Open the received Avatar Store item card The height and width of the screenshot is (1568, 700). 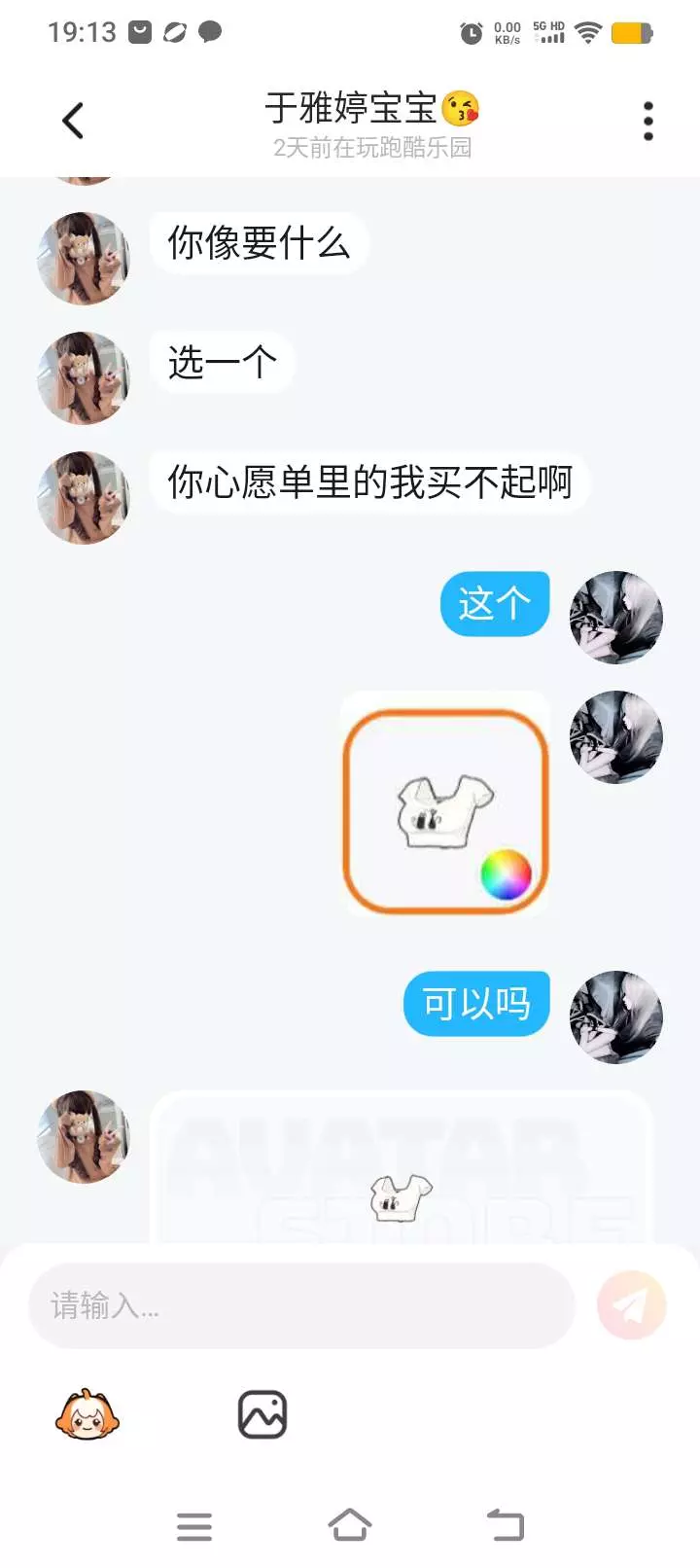(x=401, y=1167)
